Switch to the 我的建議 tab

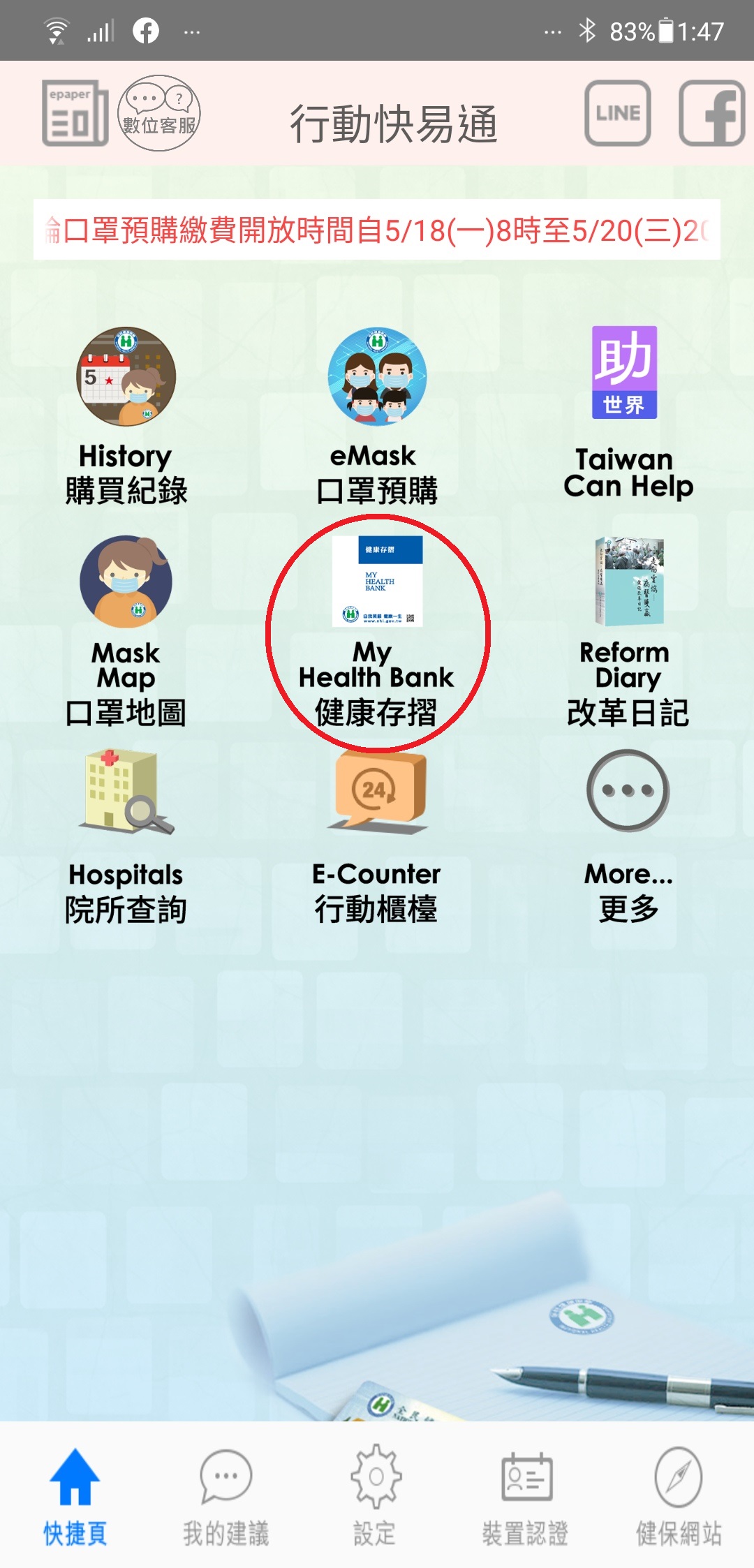click(226, 1494)
